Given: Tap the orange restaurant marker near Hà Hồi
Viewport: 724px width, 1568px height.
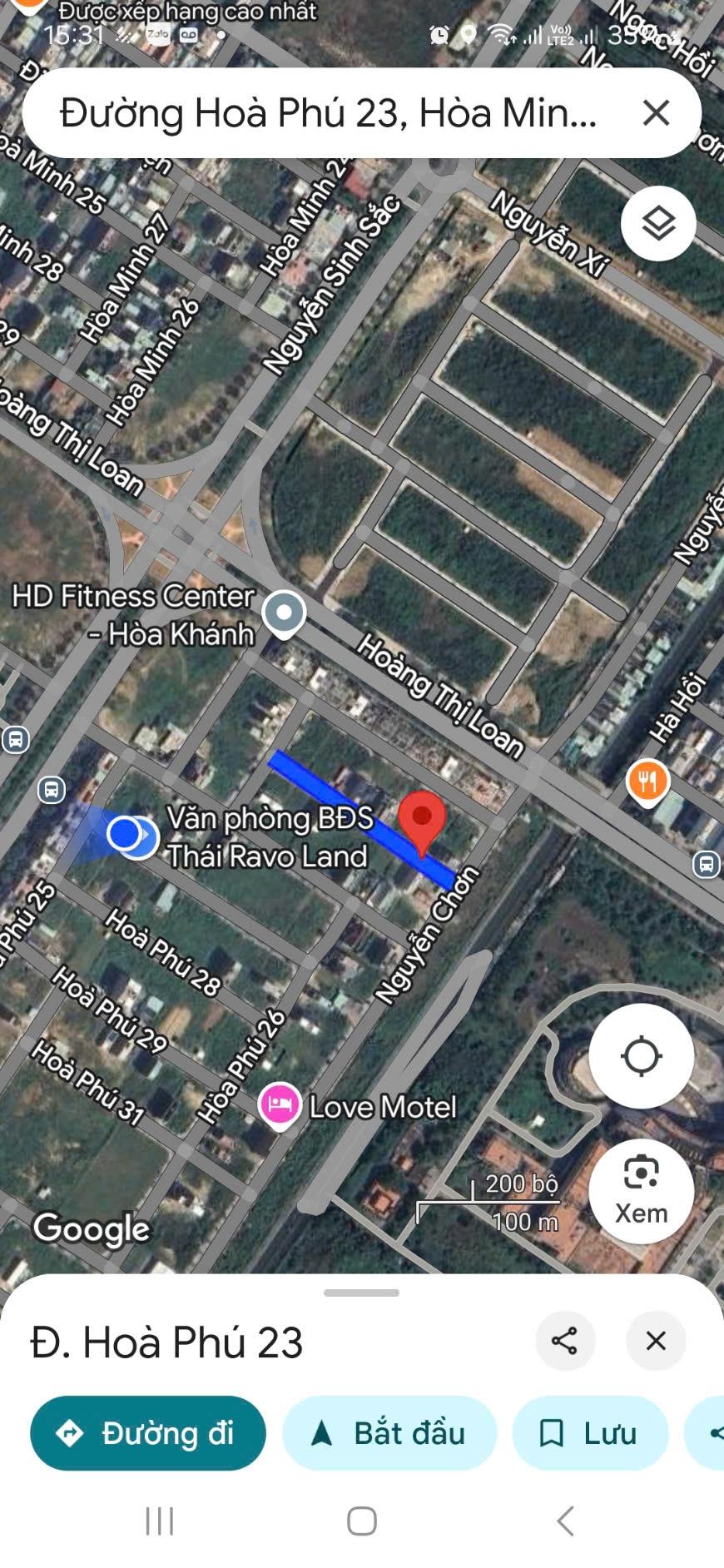Looking at the screenshot, I should pyautogui.click(x=647, y=782).
